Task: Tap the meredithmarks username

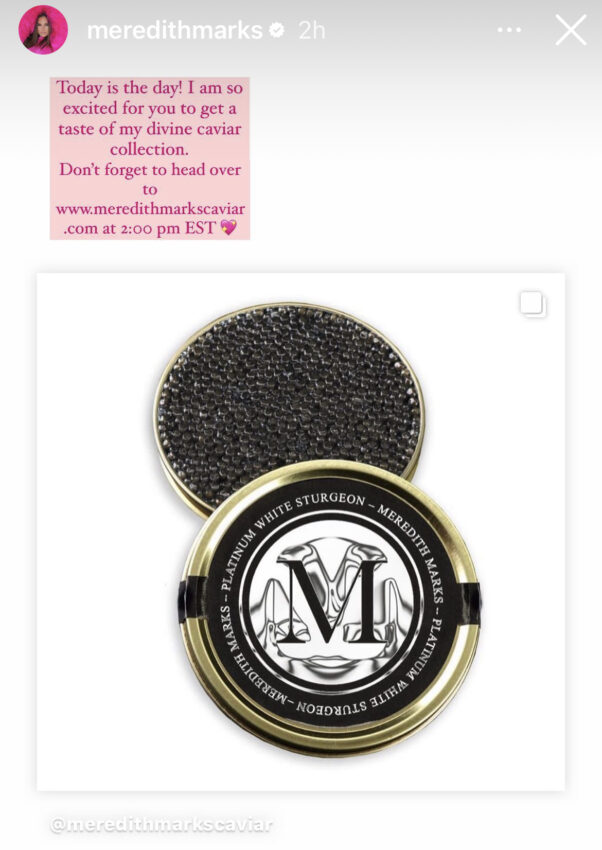Action: coord(174,31)
